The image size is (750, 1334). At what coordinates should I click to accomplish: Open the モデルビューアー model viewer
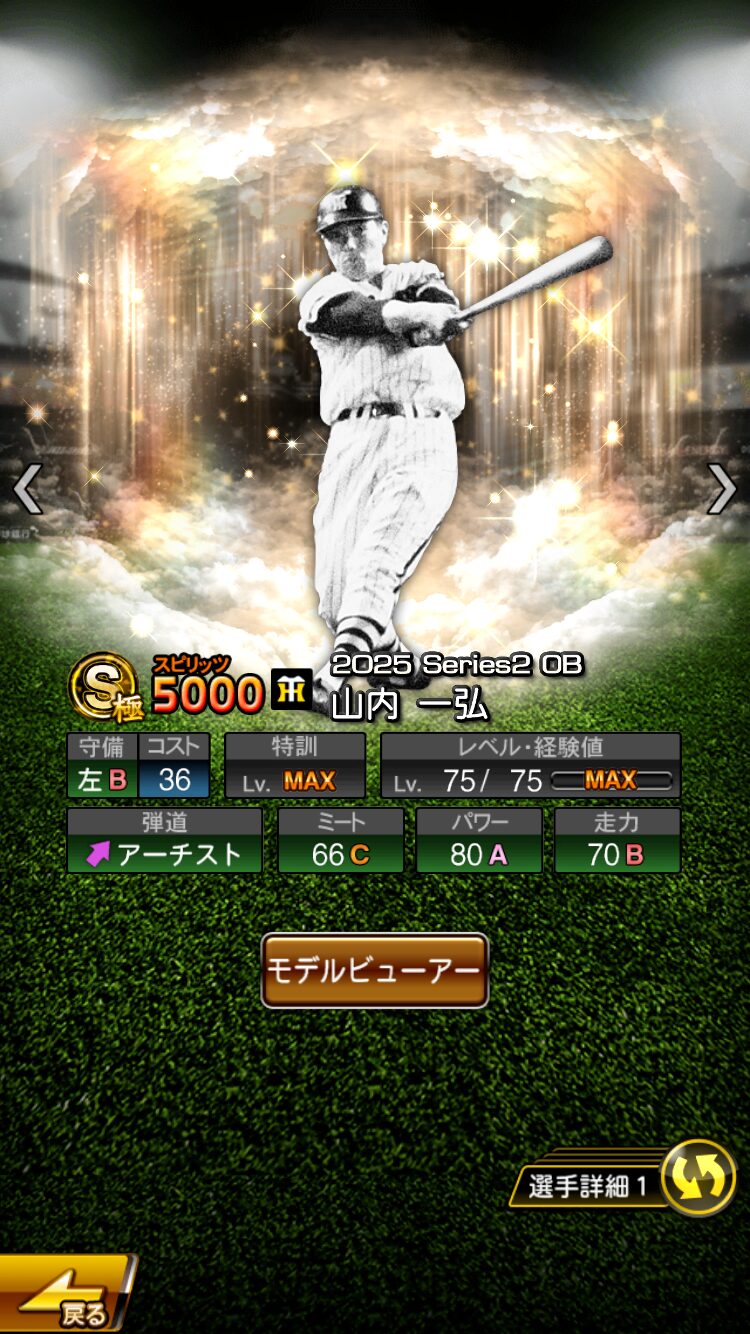click(x=374, y=970)
